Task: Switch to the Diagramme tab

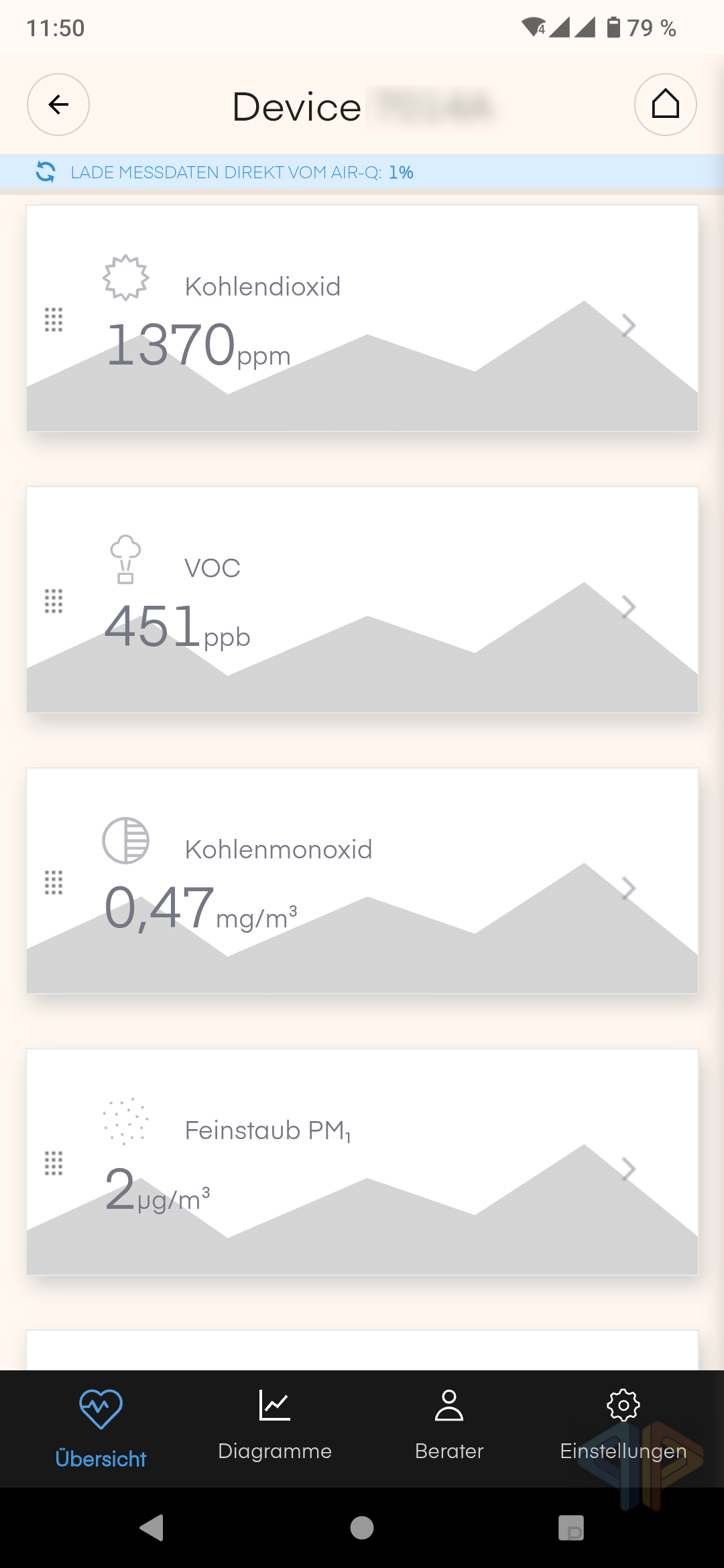Action: [275, 1429]
